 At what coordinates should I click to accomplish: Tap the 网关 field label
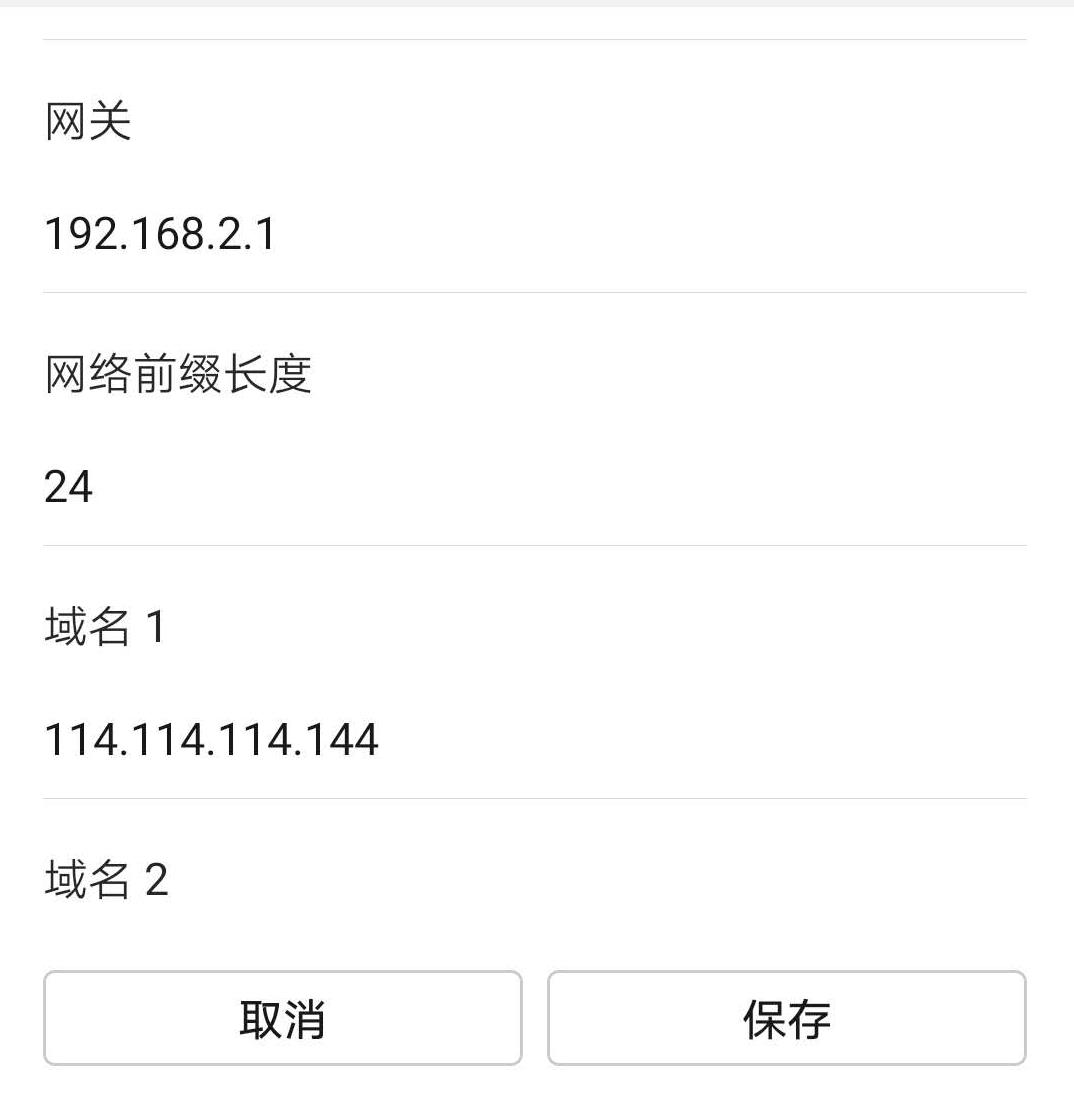[87, 120]
